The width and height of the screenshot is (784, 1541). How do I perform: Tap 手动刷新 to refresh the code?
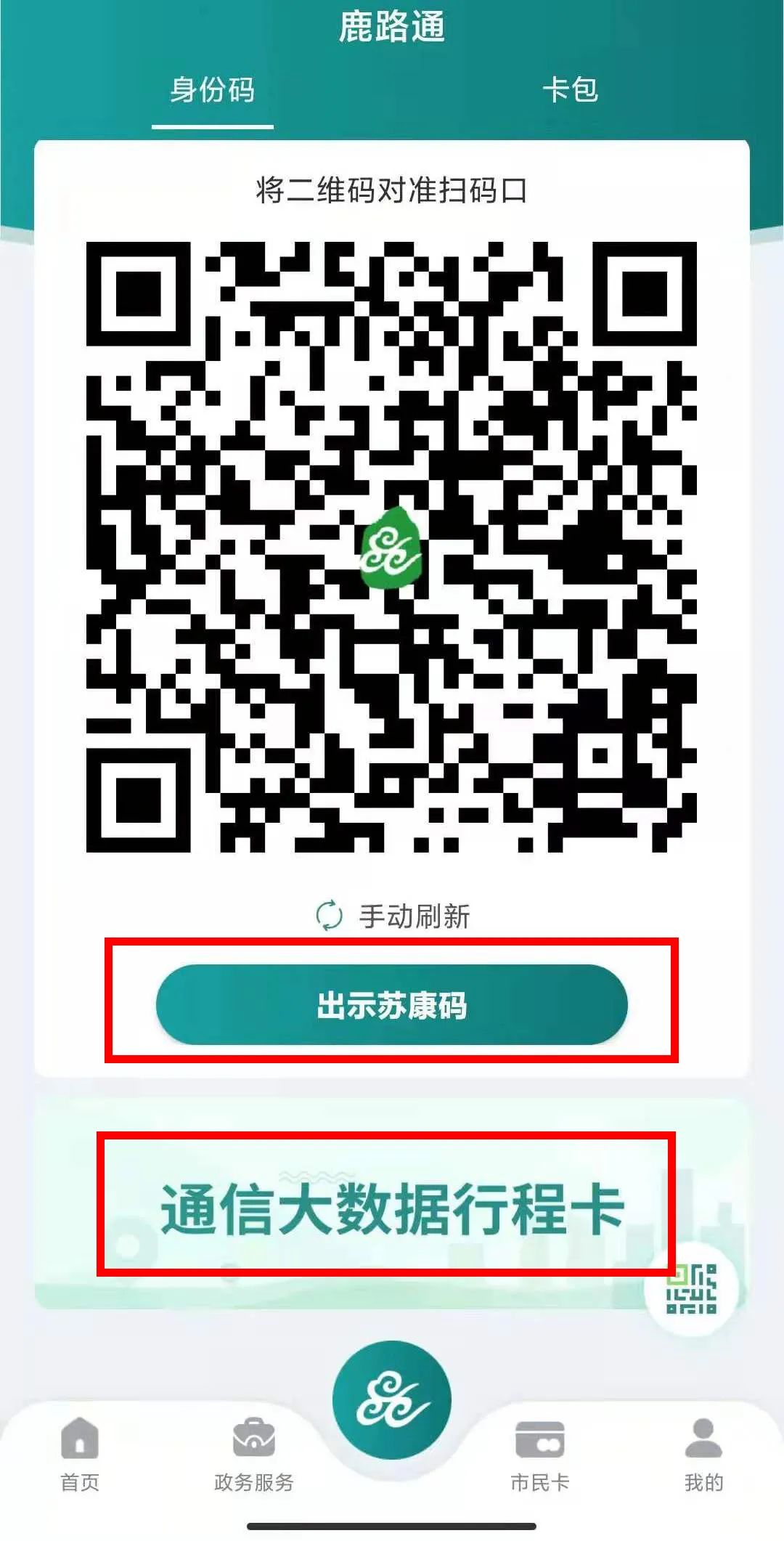click(393, 916)
